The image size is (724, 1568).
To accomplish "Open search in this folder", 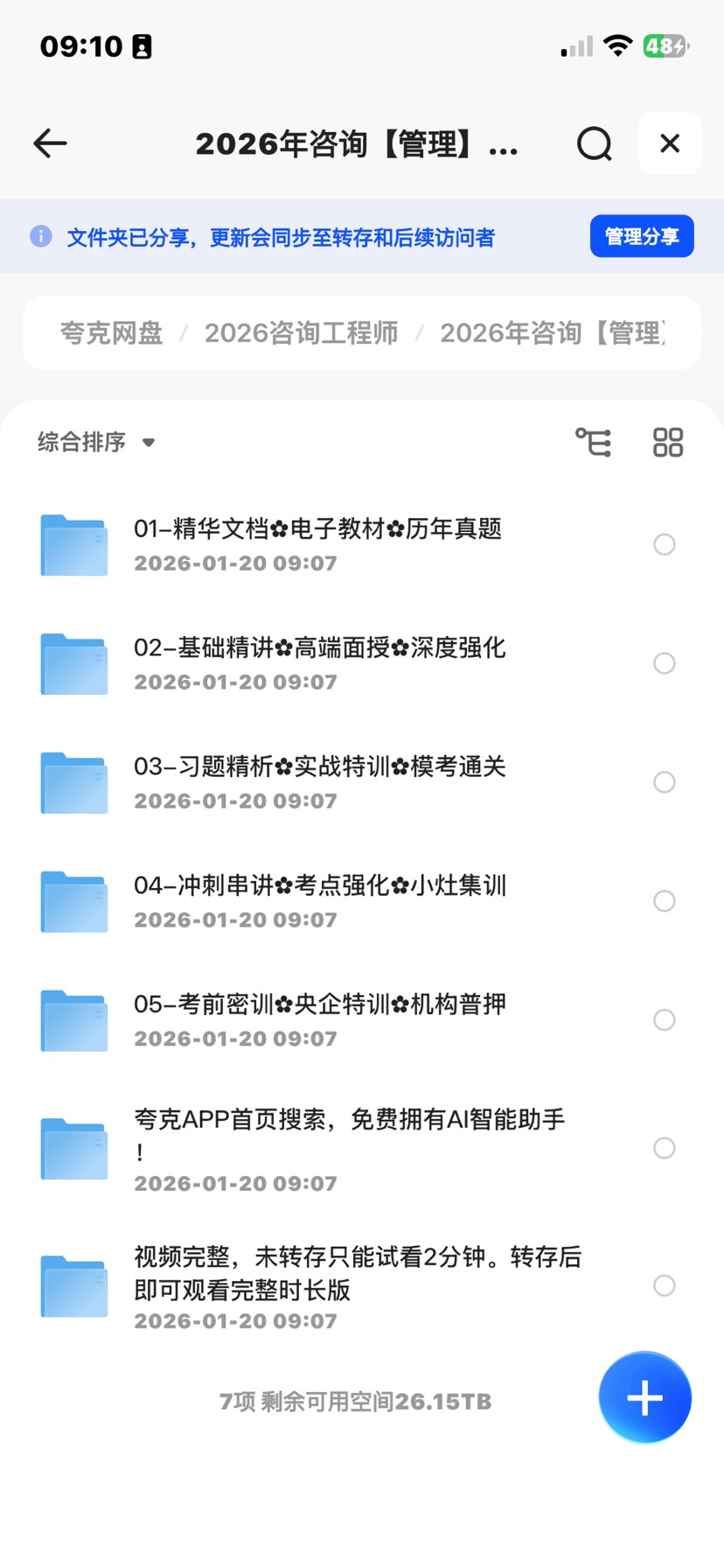I will [595, 143].
